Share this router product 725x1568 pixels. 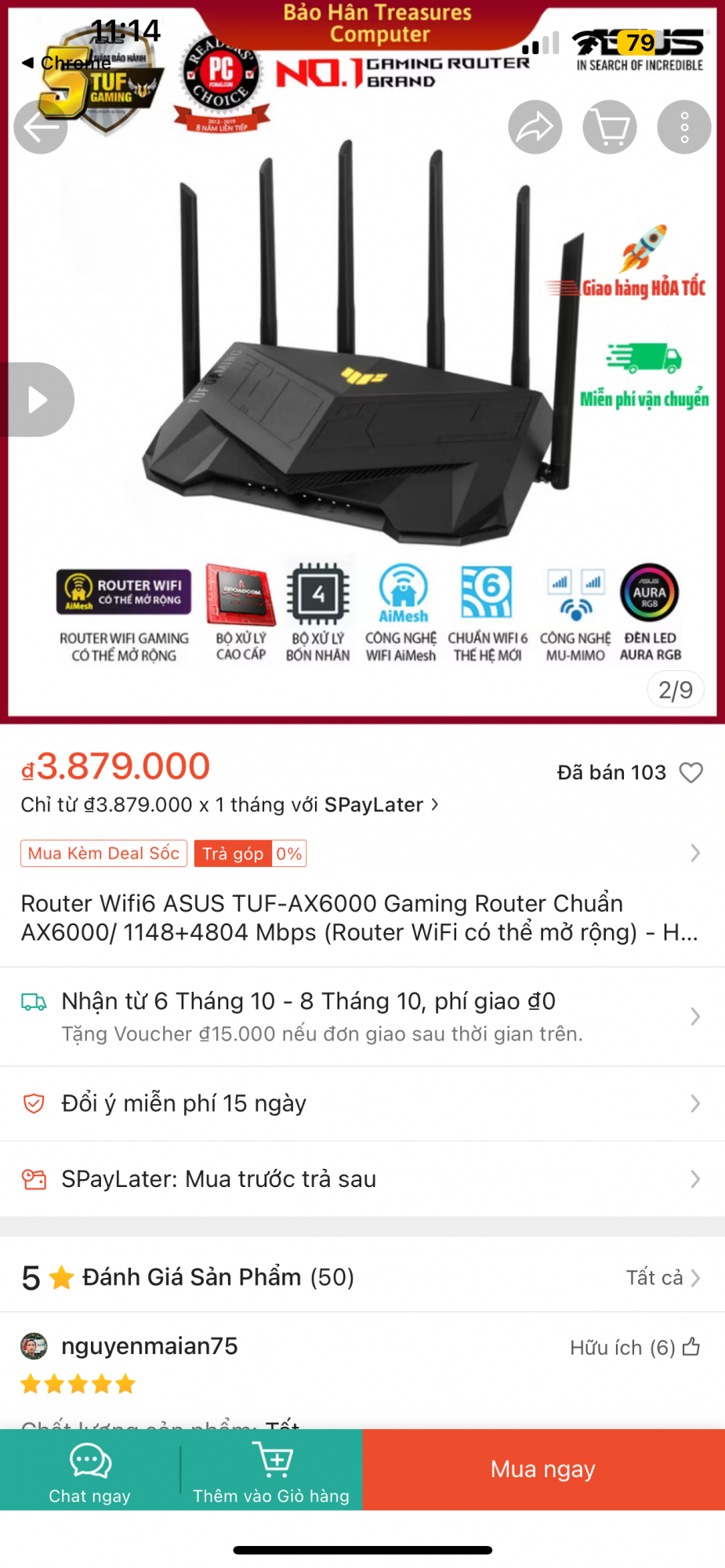click(535, 127)
